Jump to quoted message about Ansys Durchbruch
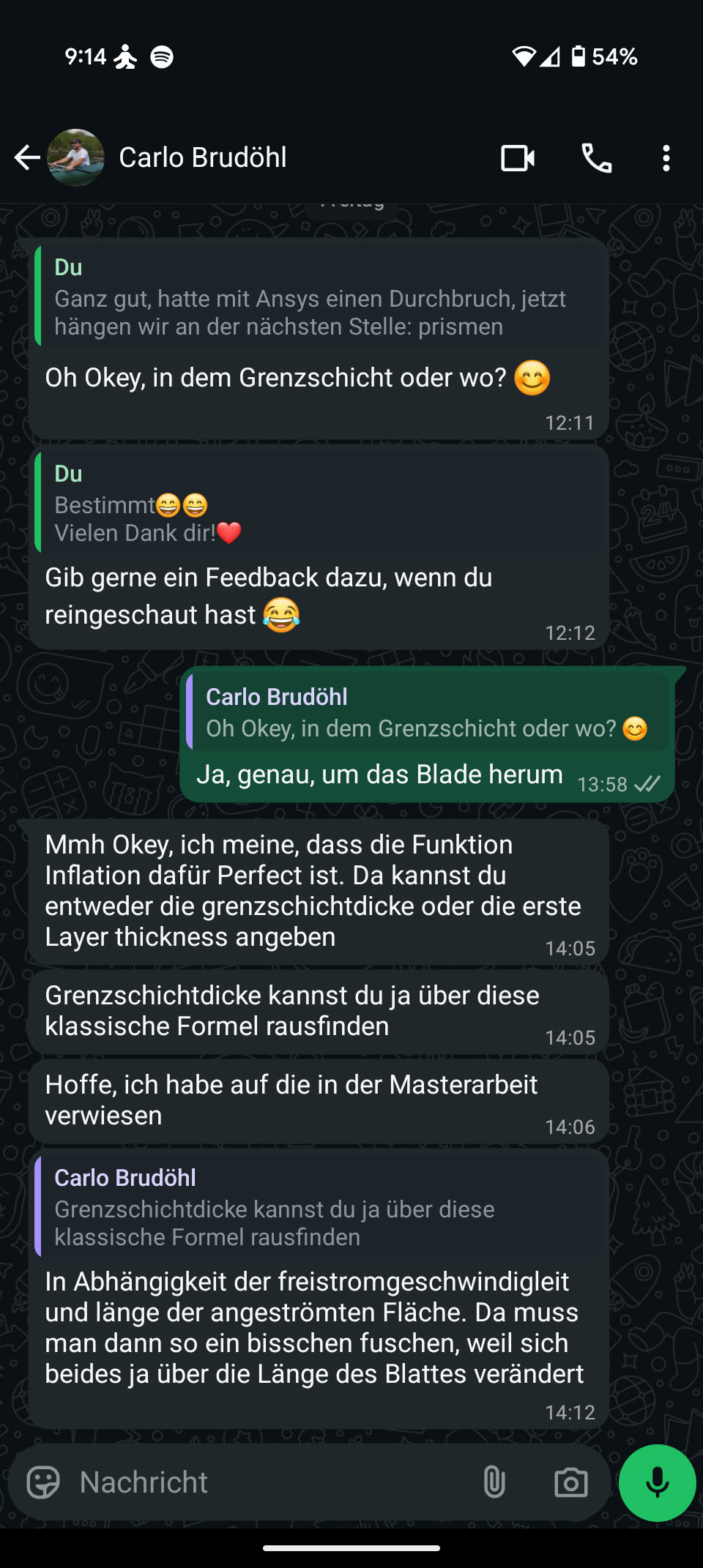This screenshot has height=1568, width=703. pyautogui.click(x=319, y=297)
